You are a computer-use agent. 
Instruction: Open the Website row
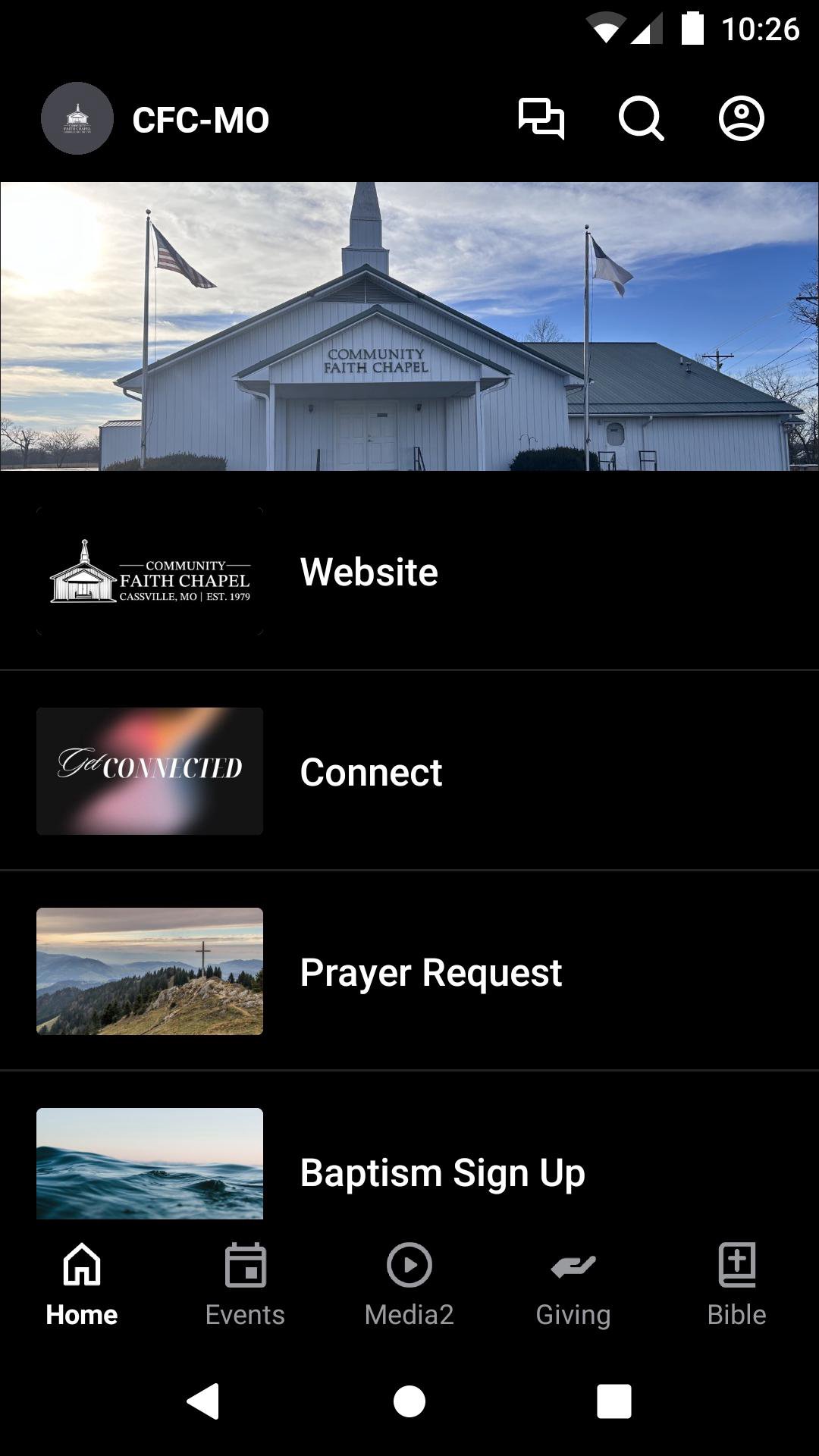[409, 572]
